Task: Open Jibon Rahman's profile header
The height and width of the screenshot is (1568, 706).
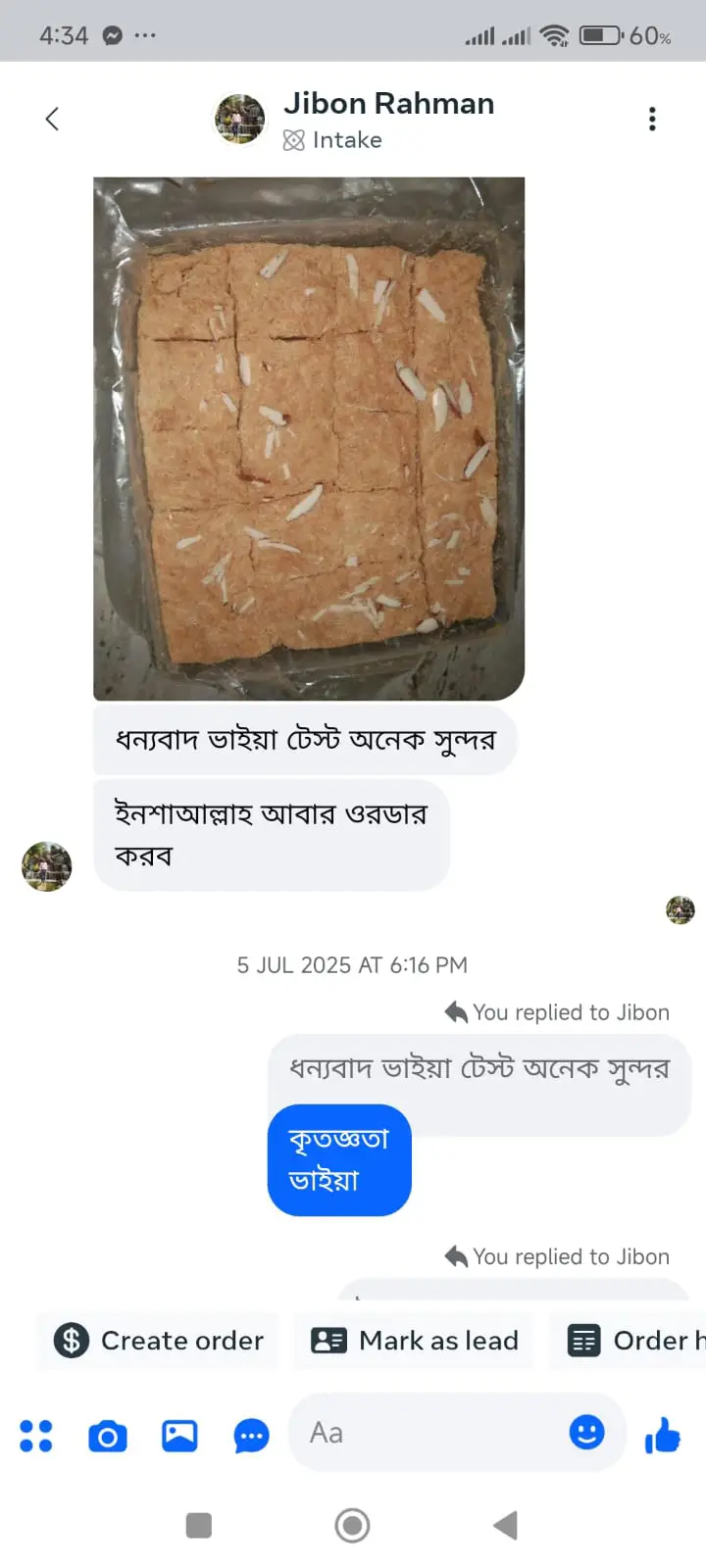Action: click(x=387, y=119)
